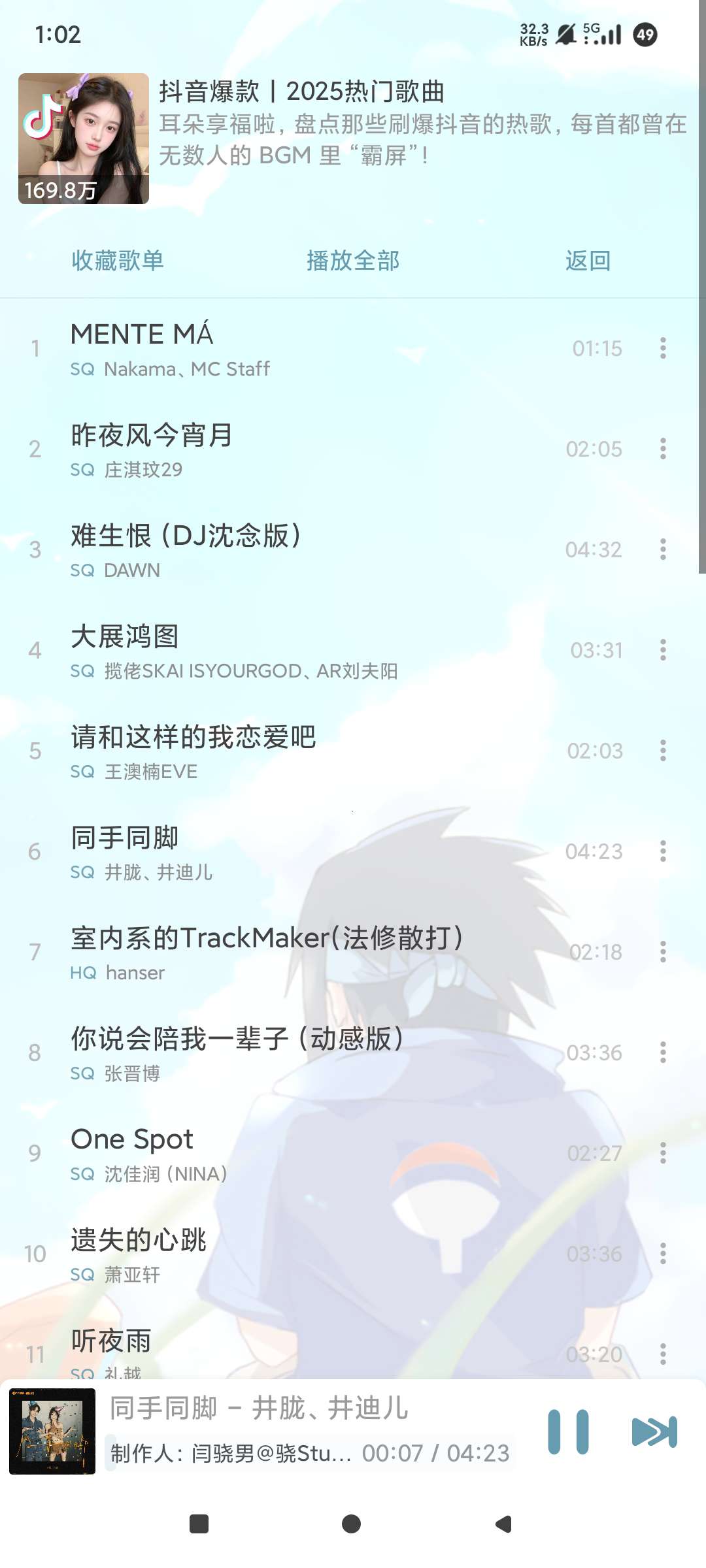Open the three-dot menu for MENTE MÁ

tap(663, 348)
